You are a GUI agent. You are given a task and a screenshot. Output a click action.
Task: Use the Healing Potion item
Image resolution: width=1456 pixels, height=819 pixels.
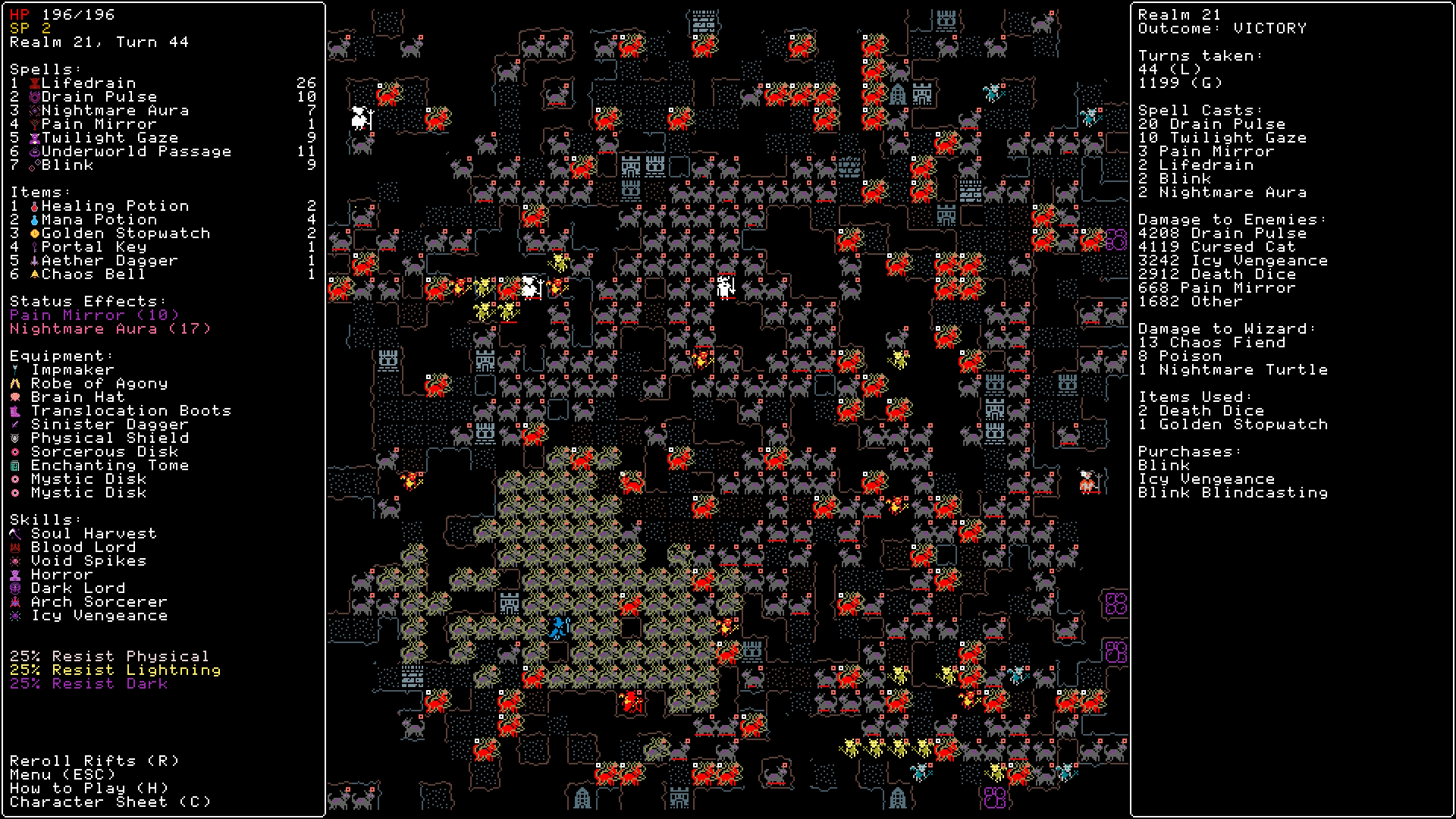[115, 206]
